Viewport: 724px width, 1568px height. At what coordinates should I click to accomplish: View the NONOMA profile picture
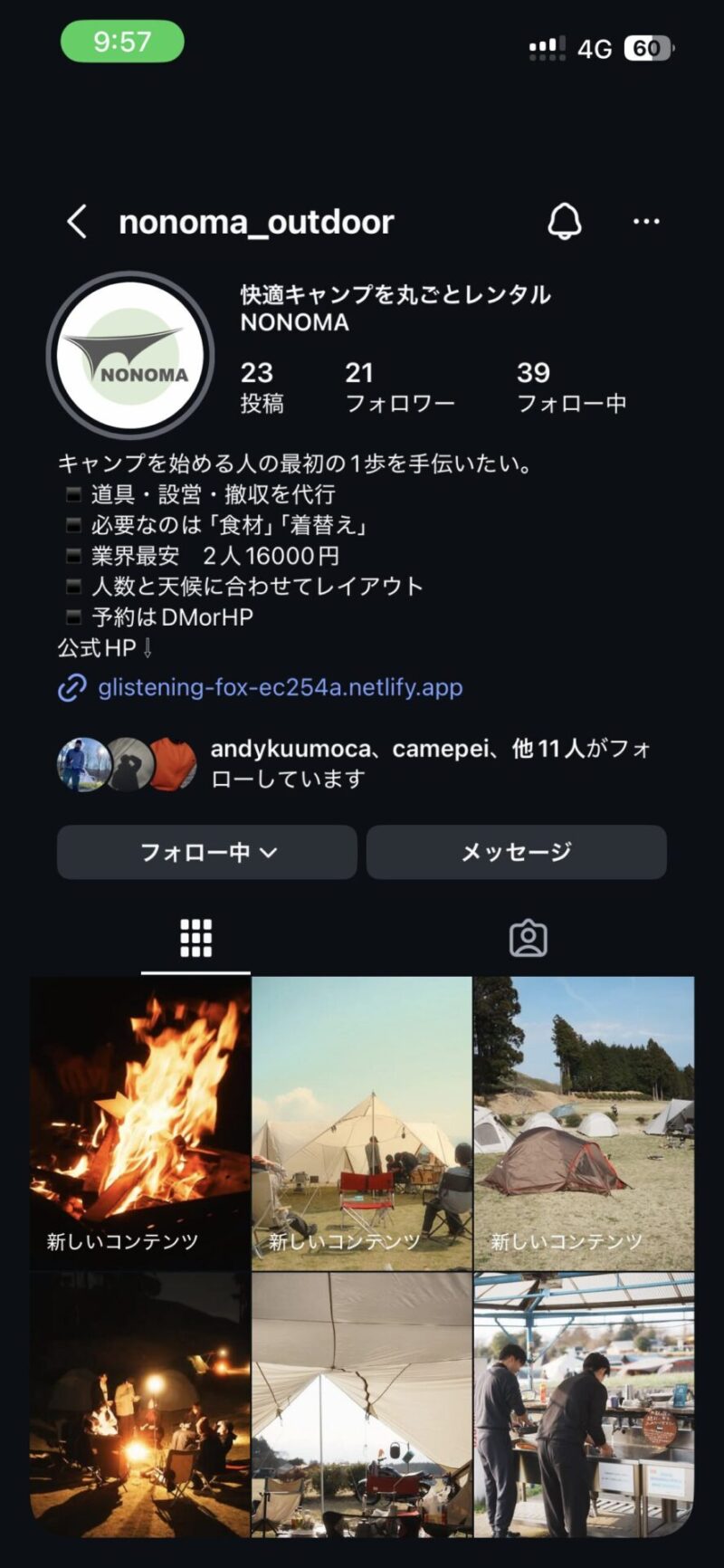point(130,356)
